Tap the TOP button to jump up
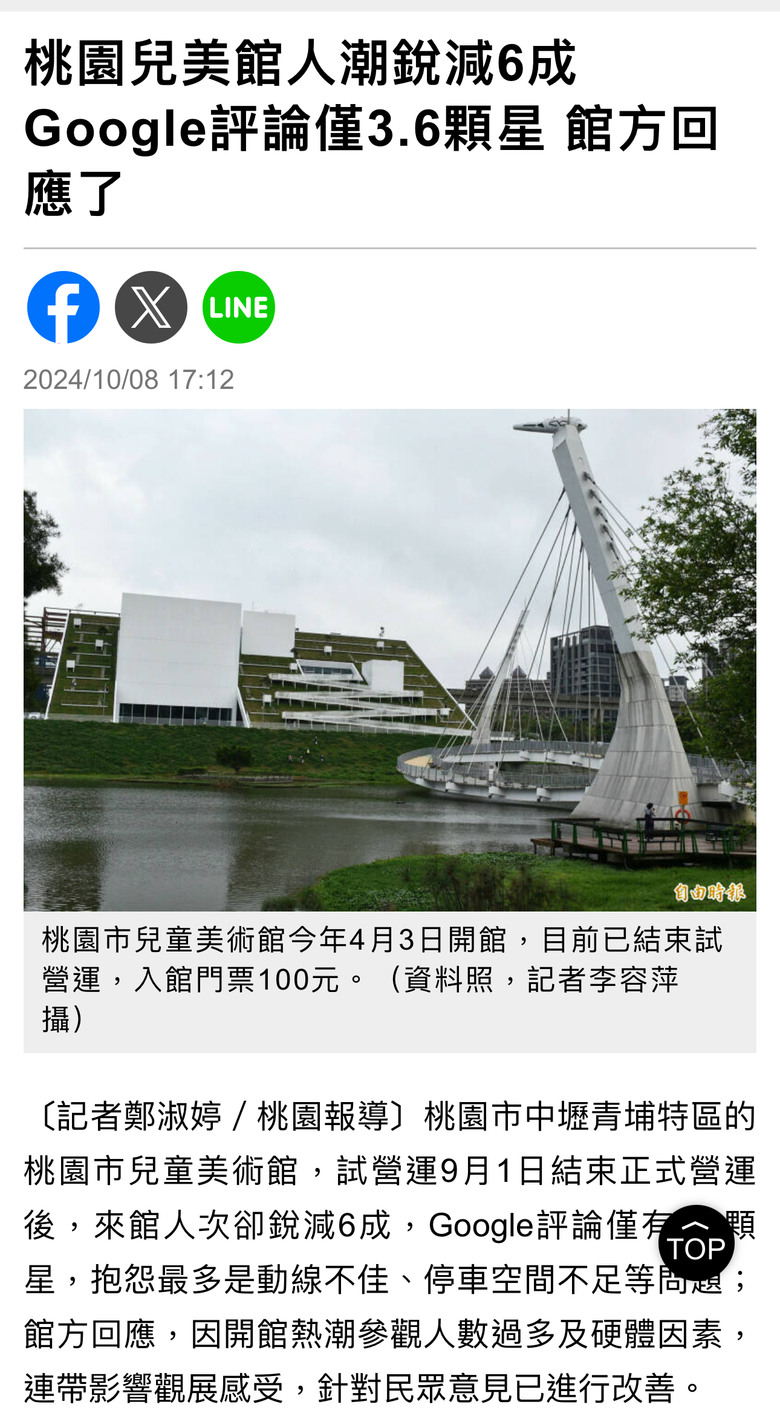This screenshot has width=780, height=1419. [696, 1243]
